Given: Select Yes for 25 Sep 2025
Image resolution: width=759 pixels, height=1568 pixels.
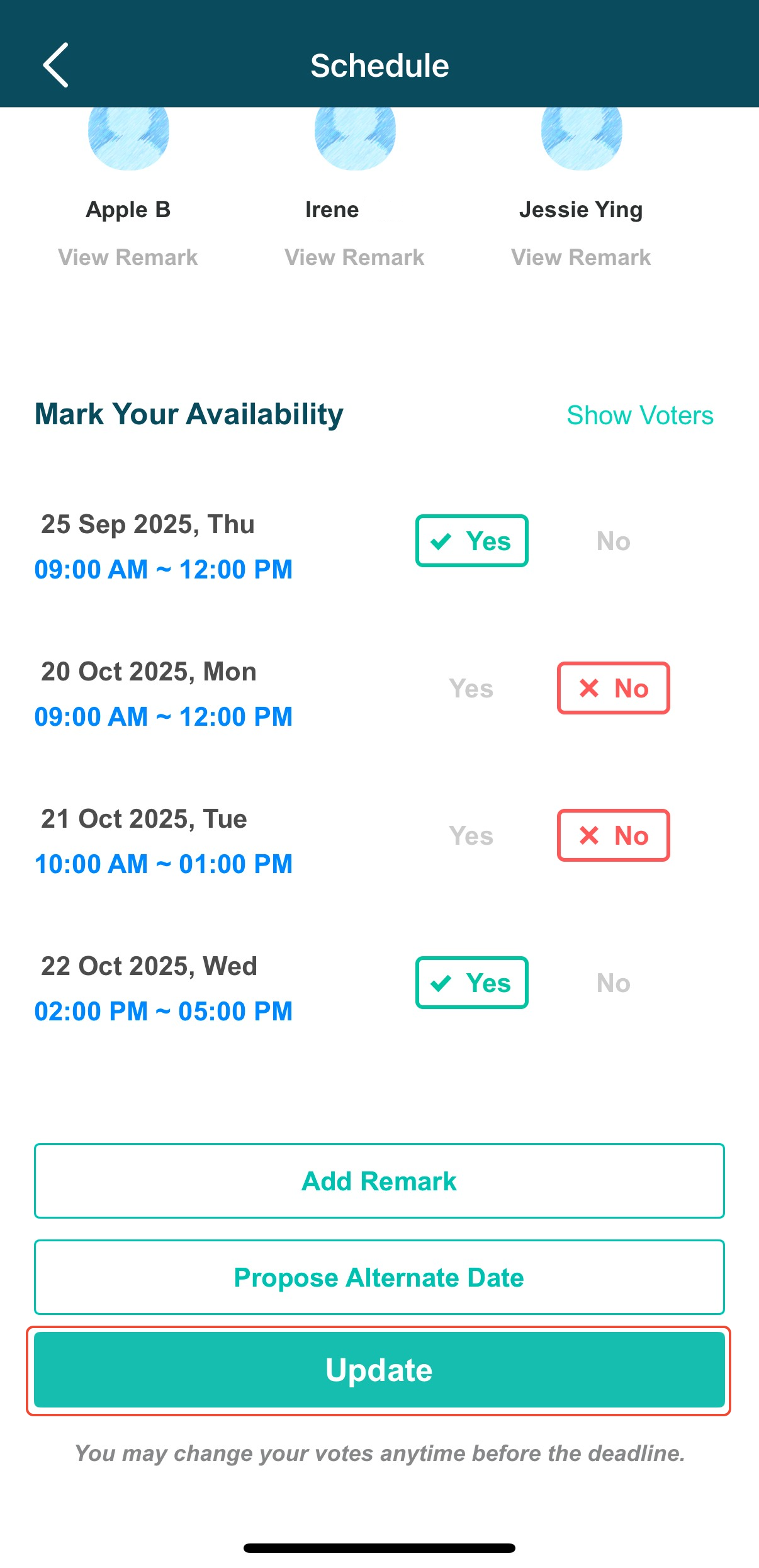Looking at the screenshot, I should [471, 541].
